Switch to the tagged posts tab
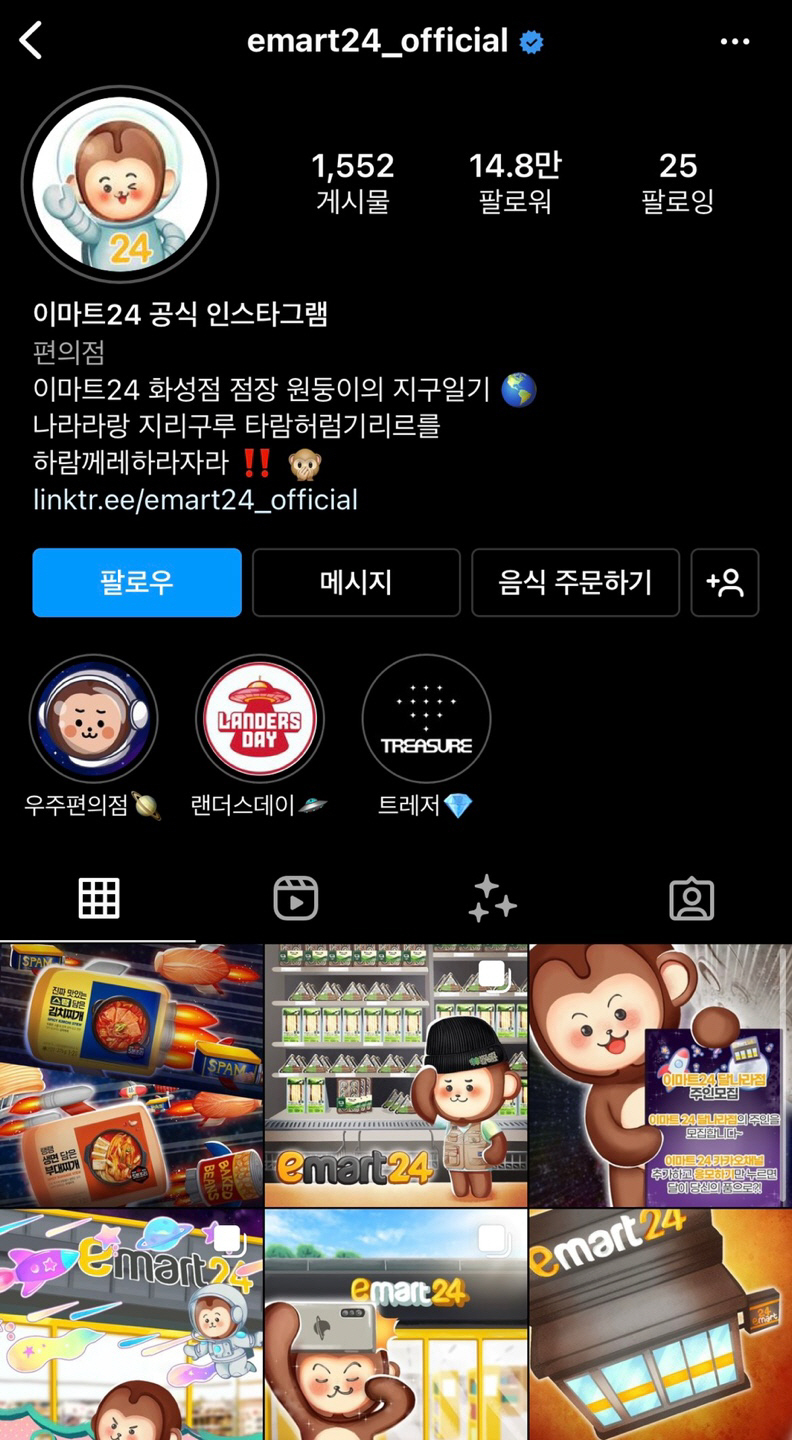This screenshot has width=792, height=1440. point(691,898)
